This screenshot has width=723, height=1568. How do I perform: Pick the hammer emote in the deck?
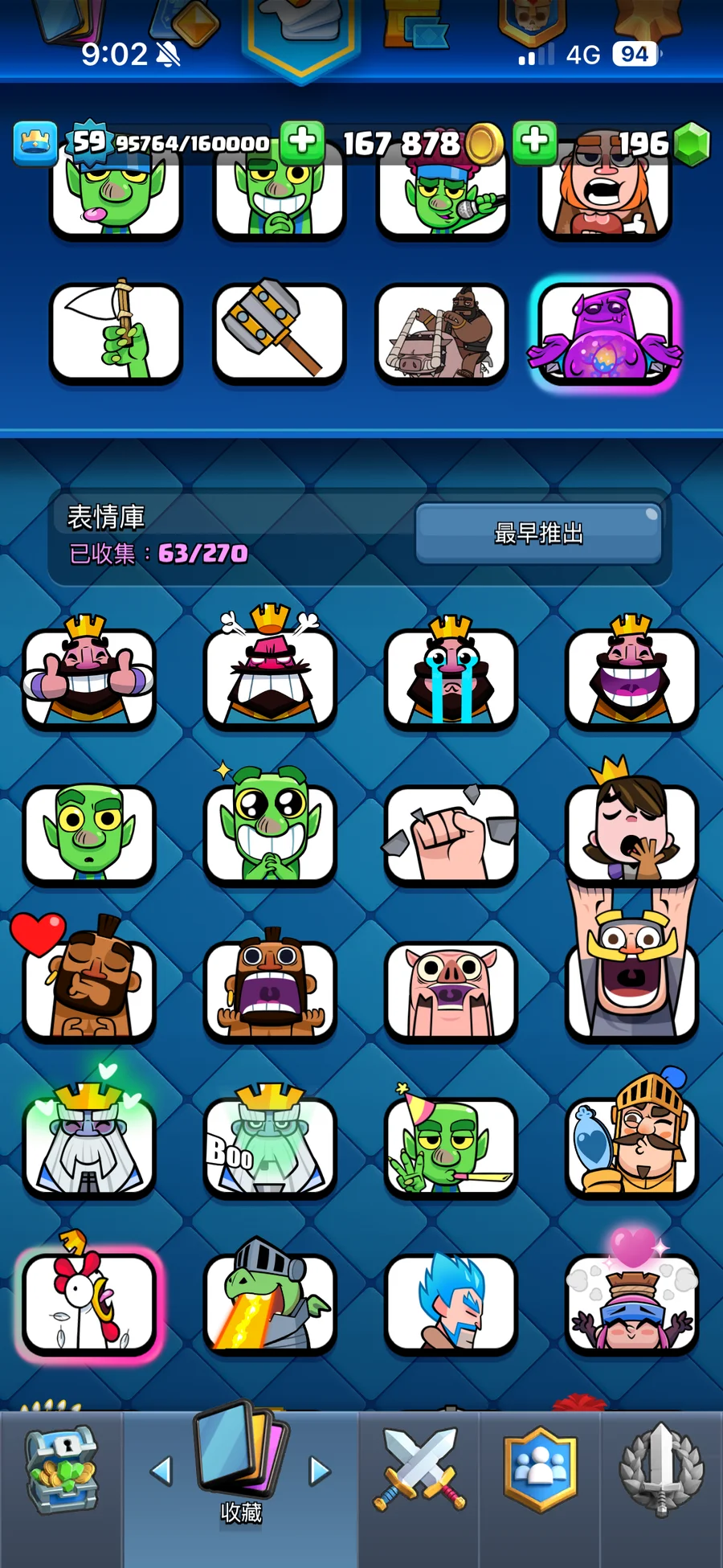279,332
